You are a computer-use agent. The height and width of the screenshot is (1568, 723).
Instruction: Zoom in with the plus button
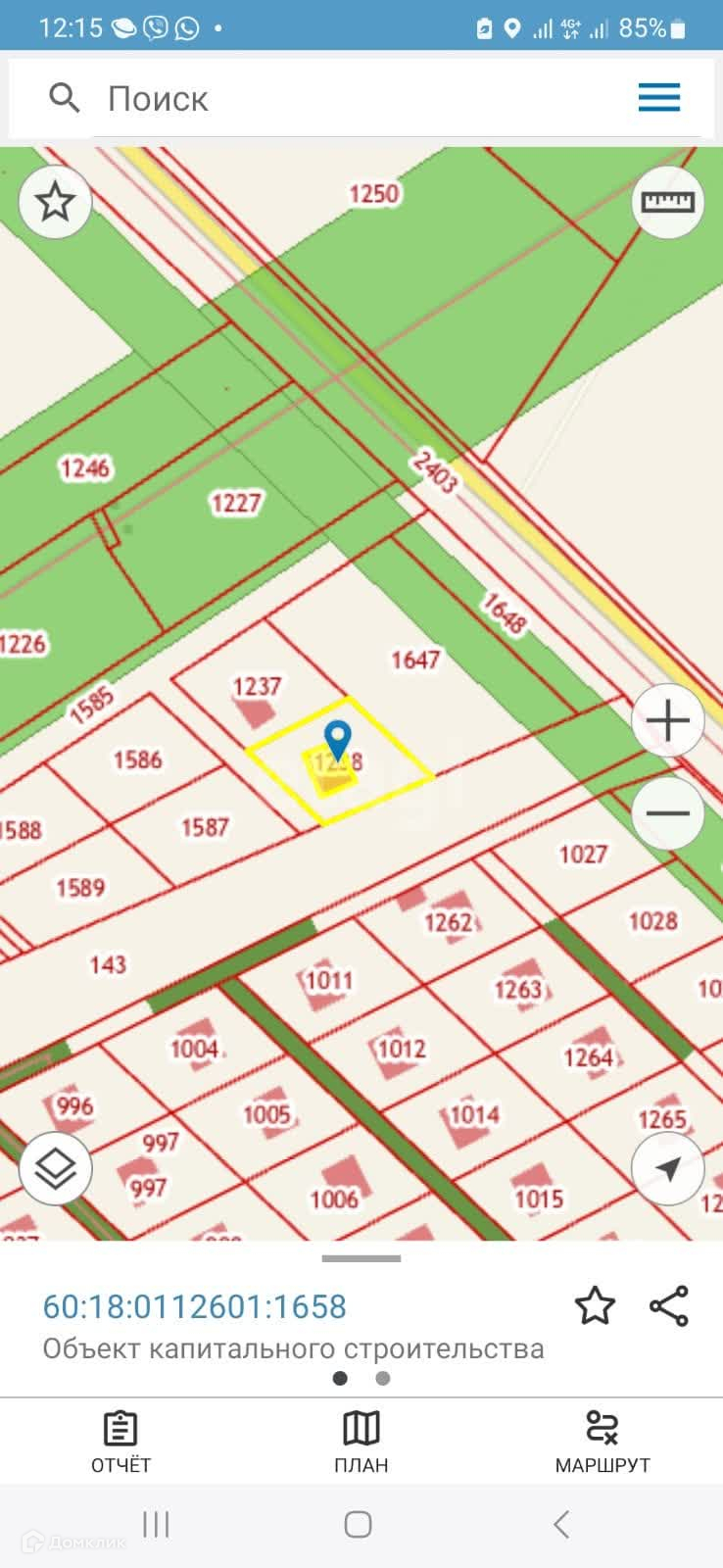click(668, 720)
